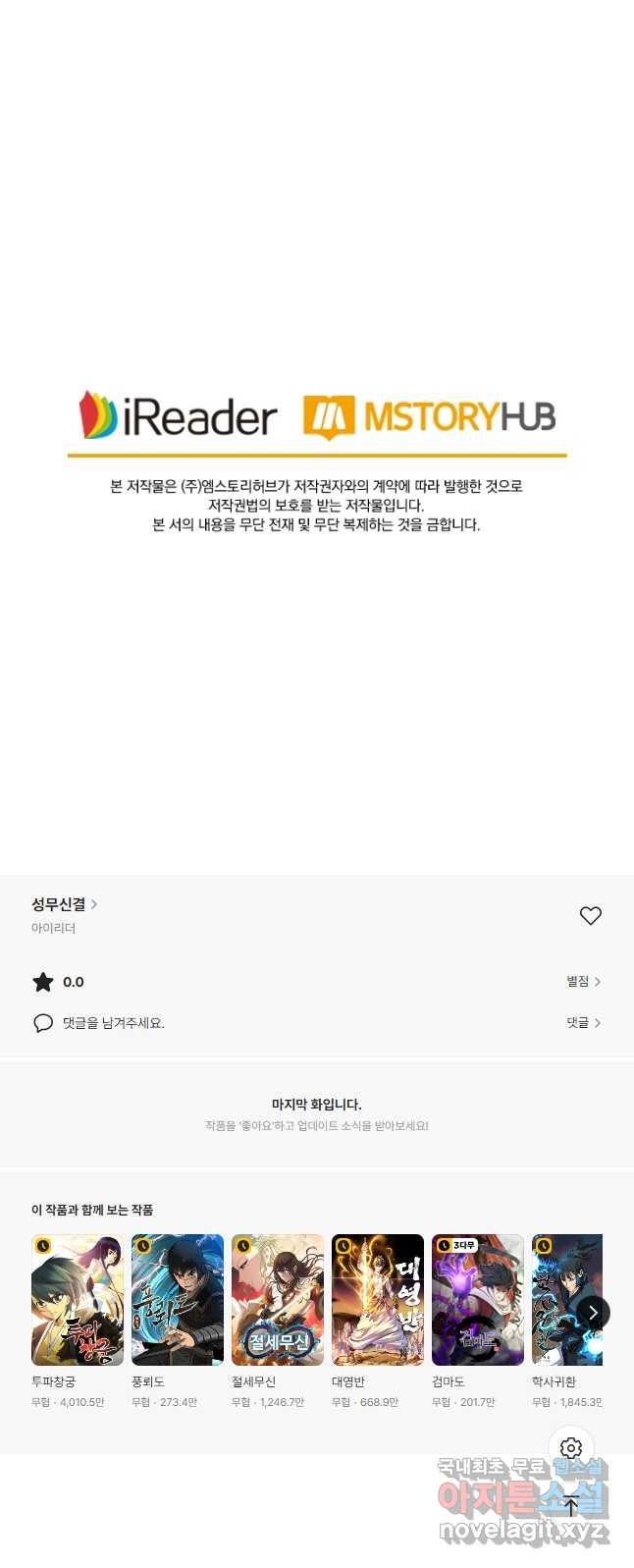
Task: Open the 풍뢰도 webtoon
Action: click(177, 1300)
